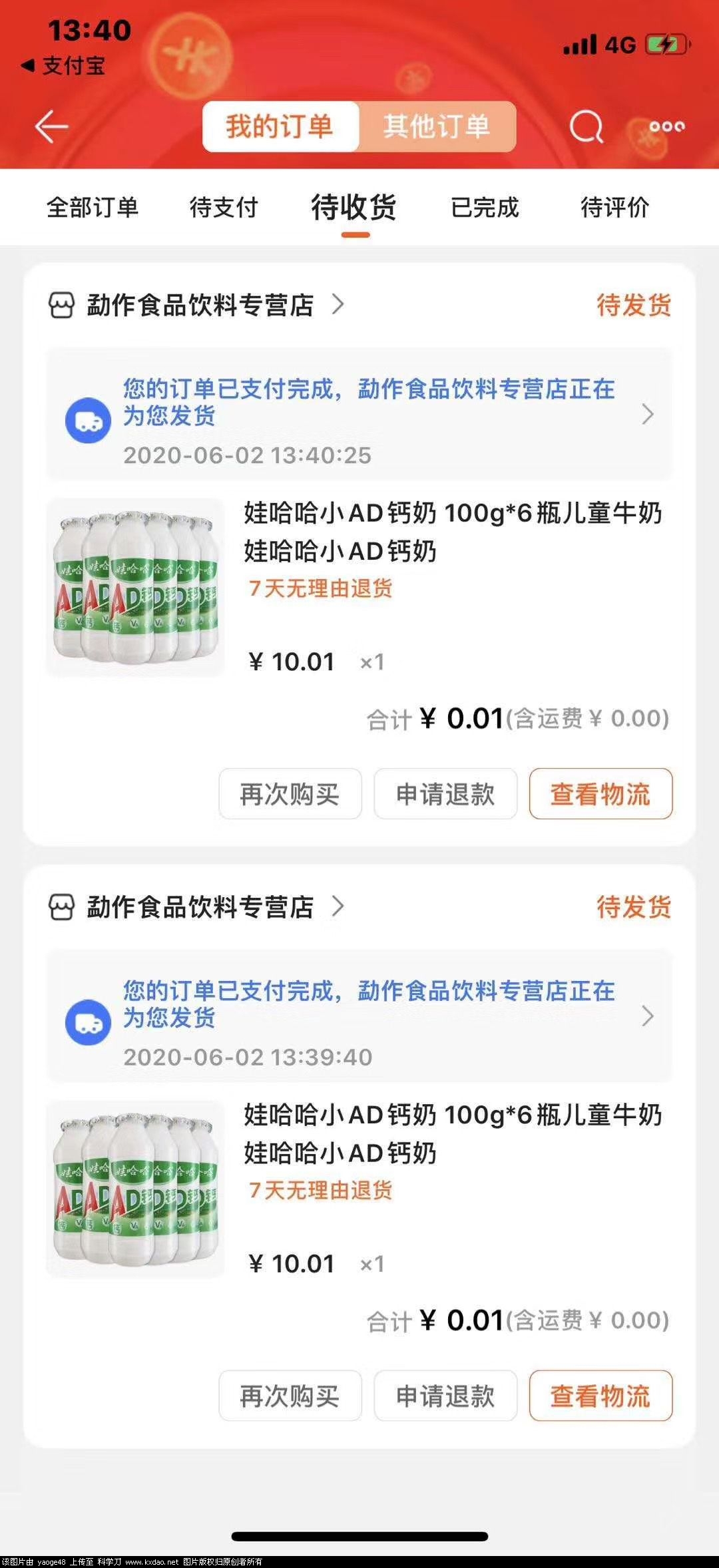Open order search magnifier icon

pyautogui.click(x=586, y=126)
